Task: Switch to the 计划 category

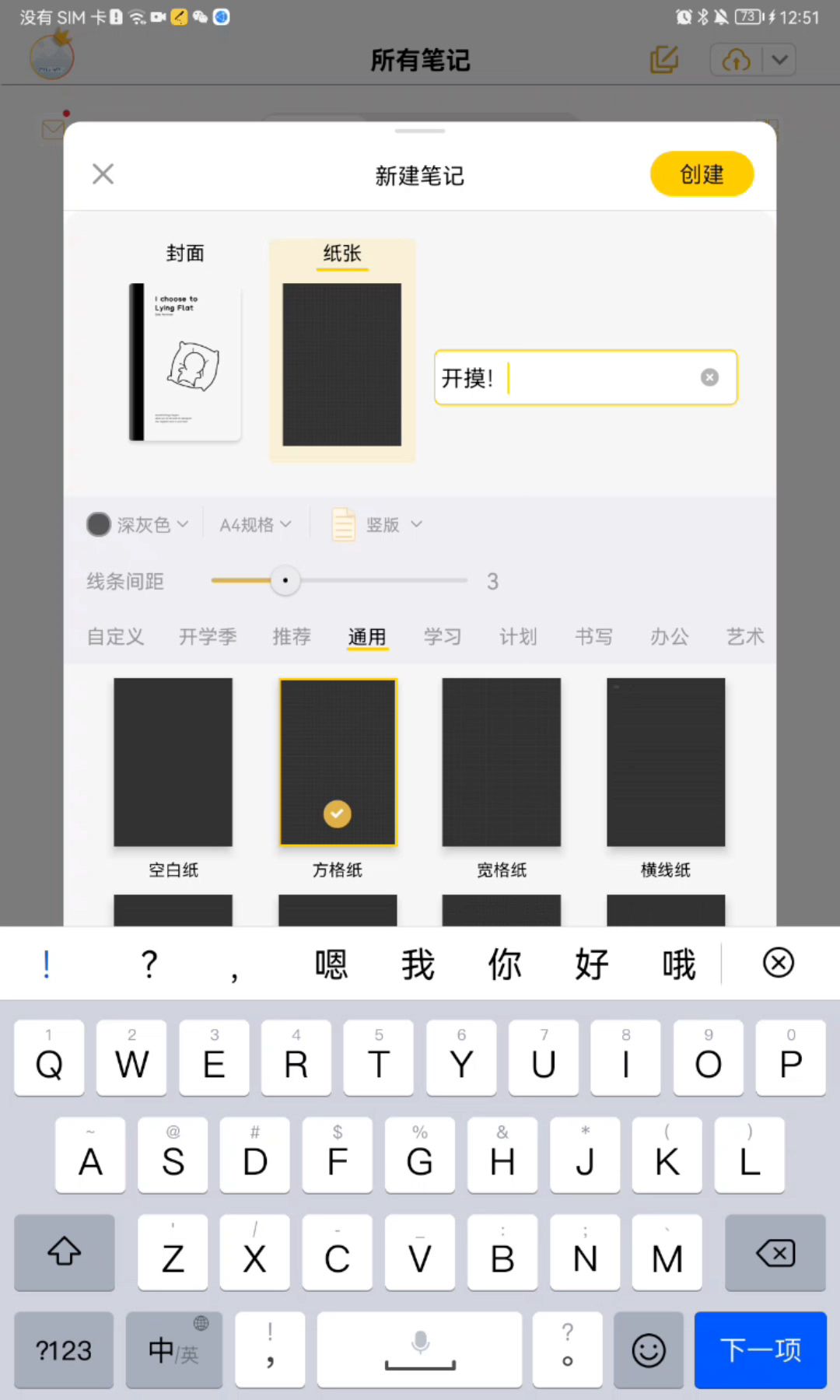Action: 518,637
